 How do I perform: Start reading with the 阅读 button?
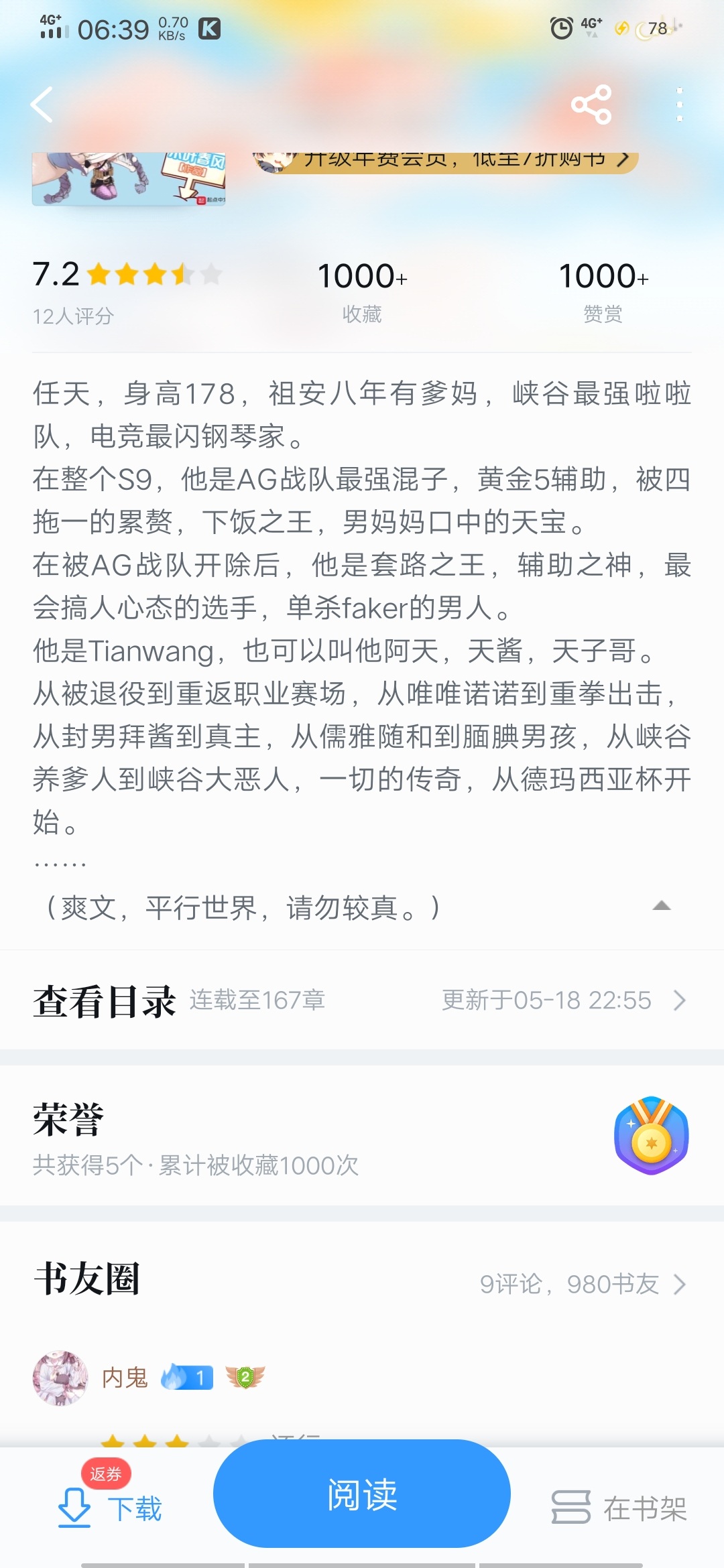tap(362, 1494)
